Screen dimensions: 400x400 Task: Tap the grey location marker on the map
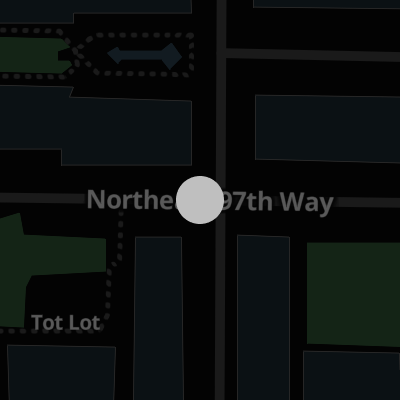point(200,200)
